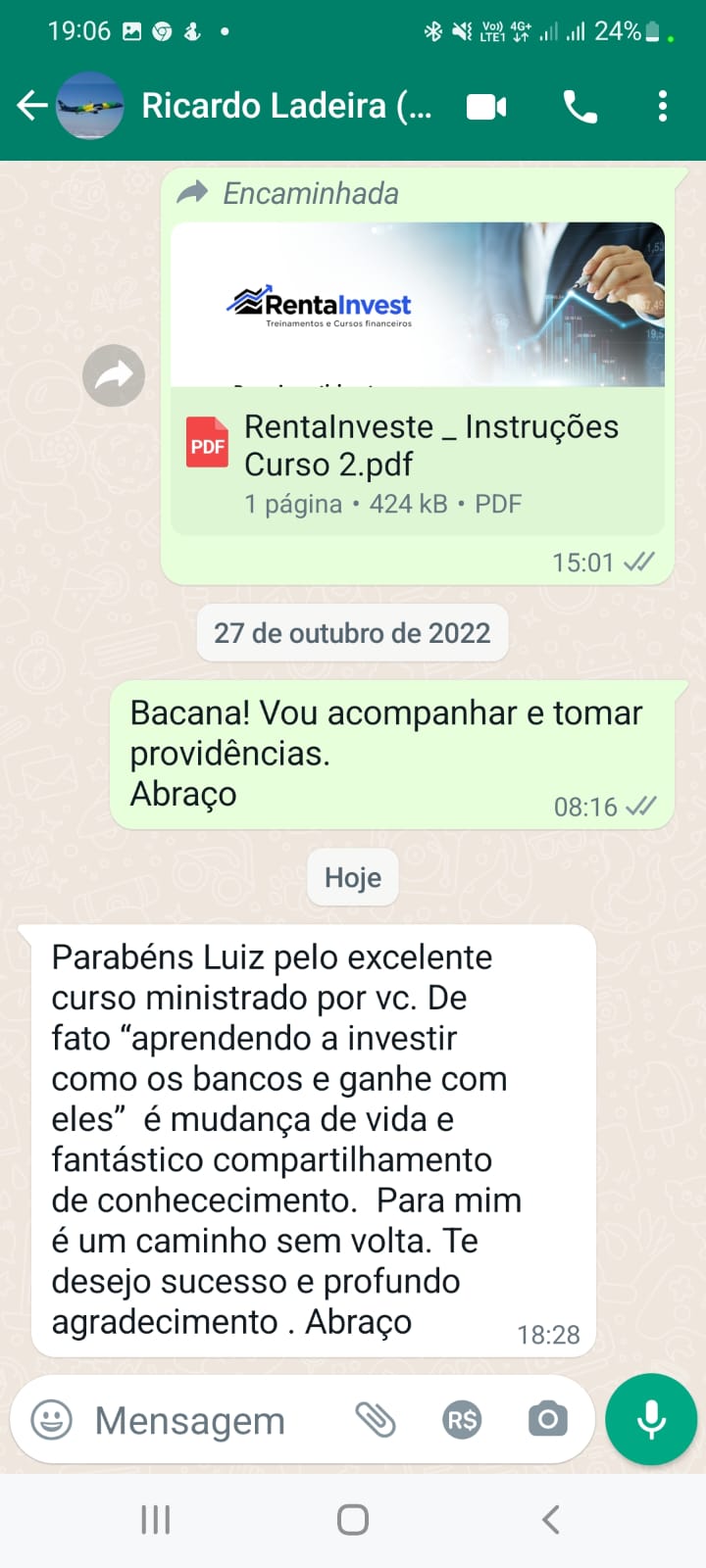706x1568 pixels.
Task: Go back to the chat list
Action: (31, 106)
